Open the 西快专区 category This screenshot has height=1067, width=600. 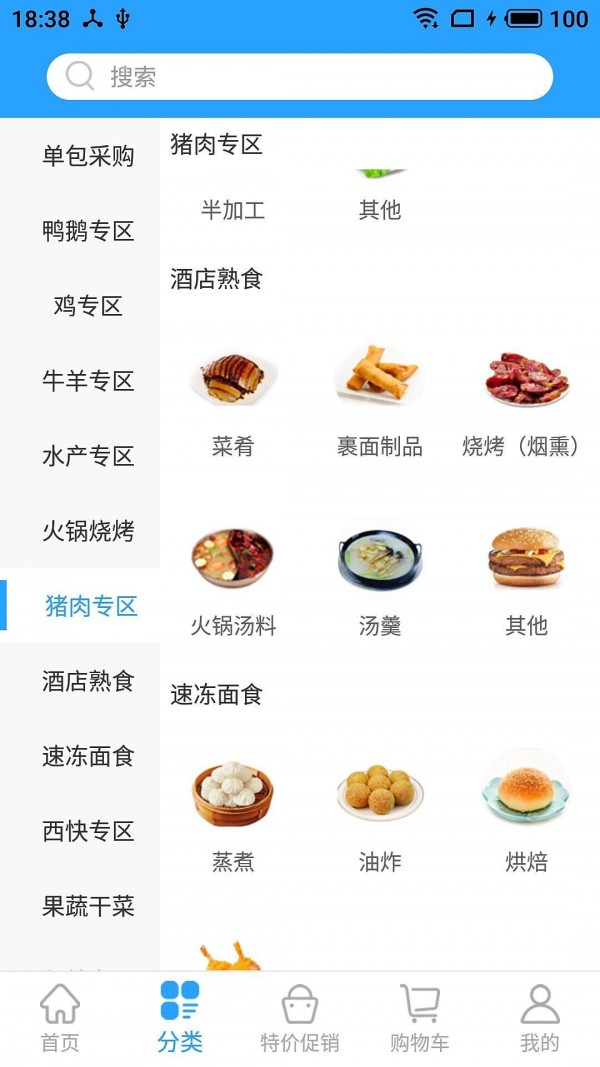click(88, 831)
